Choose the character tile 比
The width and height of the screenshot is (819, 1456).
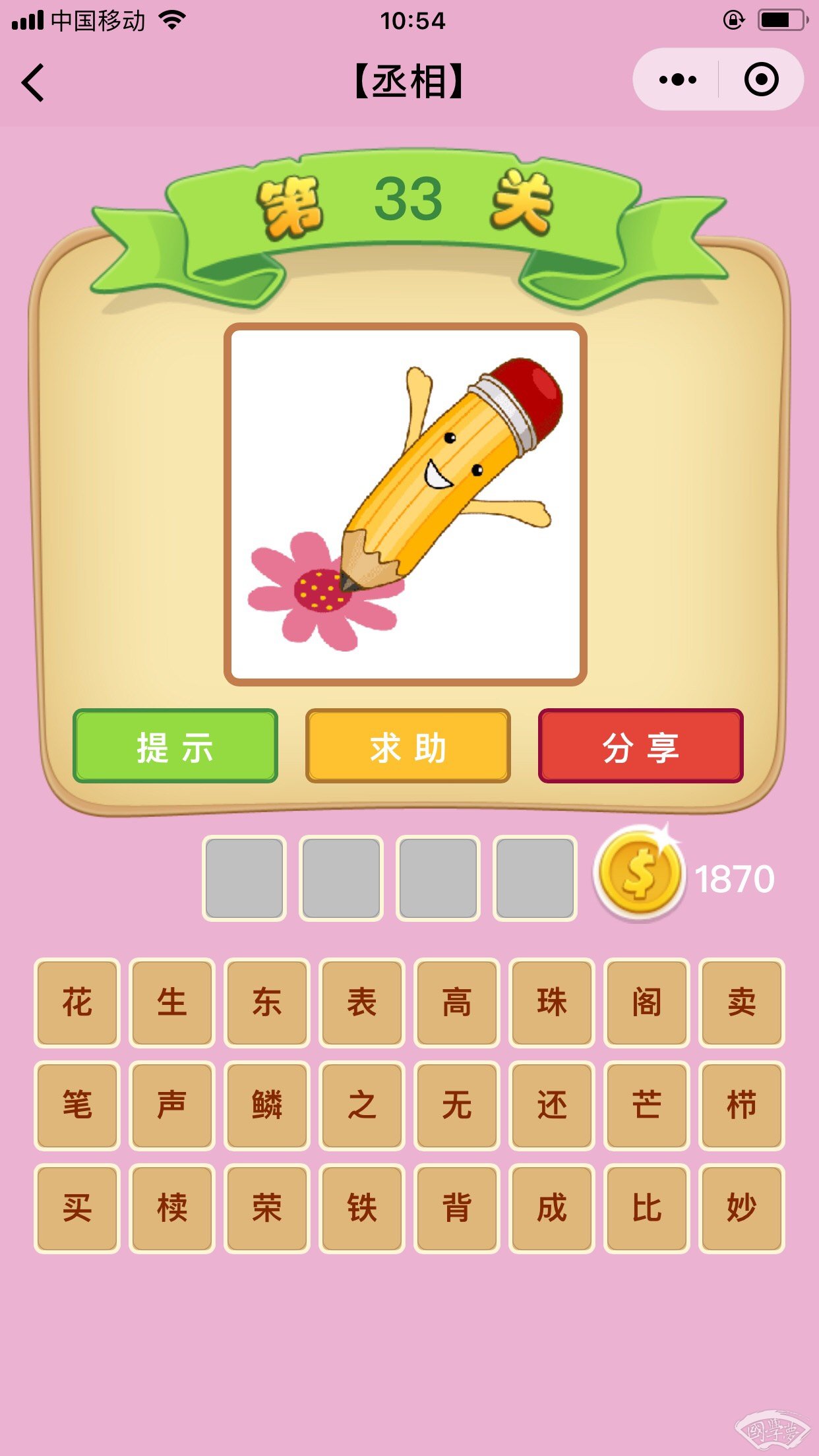(x=646, y=1208)
